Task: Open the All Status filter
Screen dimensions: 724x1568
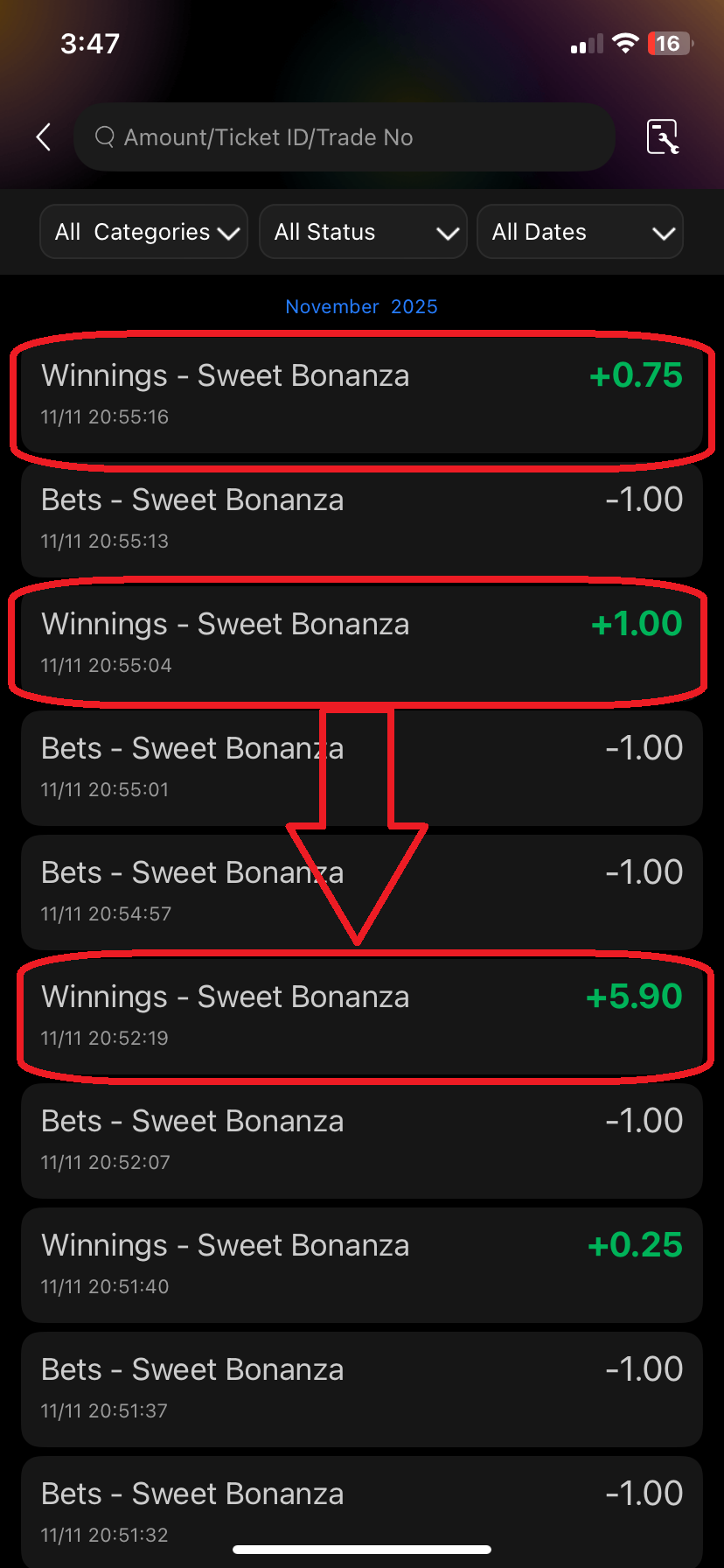Action: point(363,232)
